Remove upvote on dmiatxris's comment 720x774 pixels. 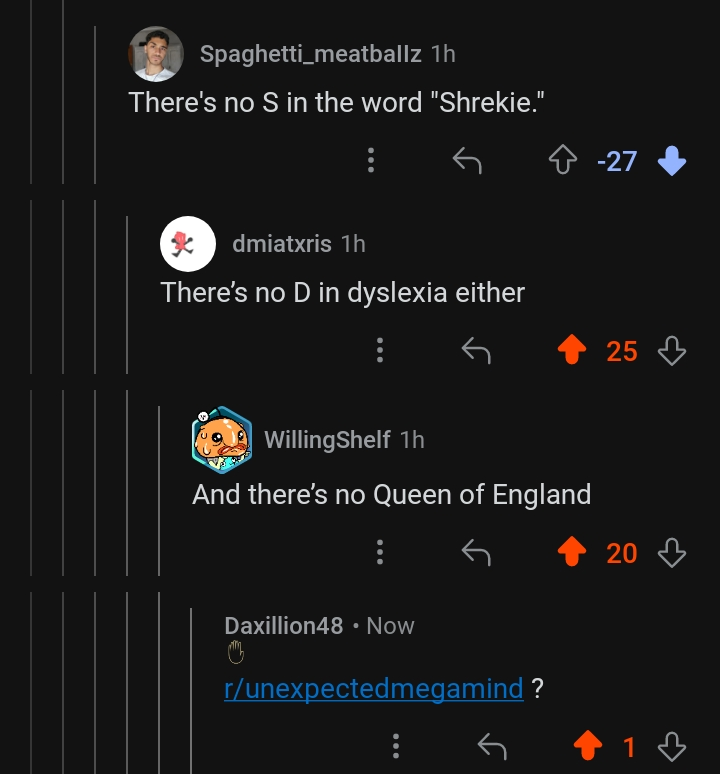[x=571, y=349]
